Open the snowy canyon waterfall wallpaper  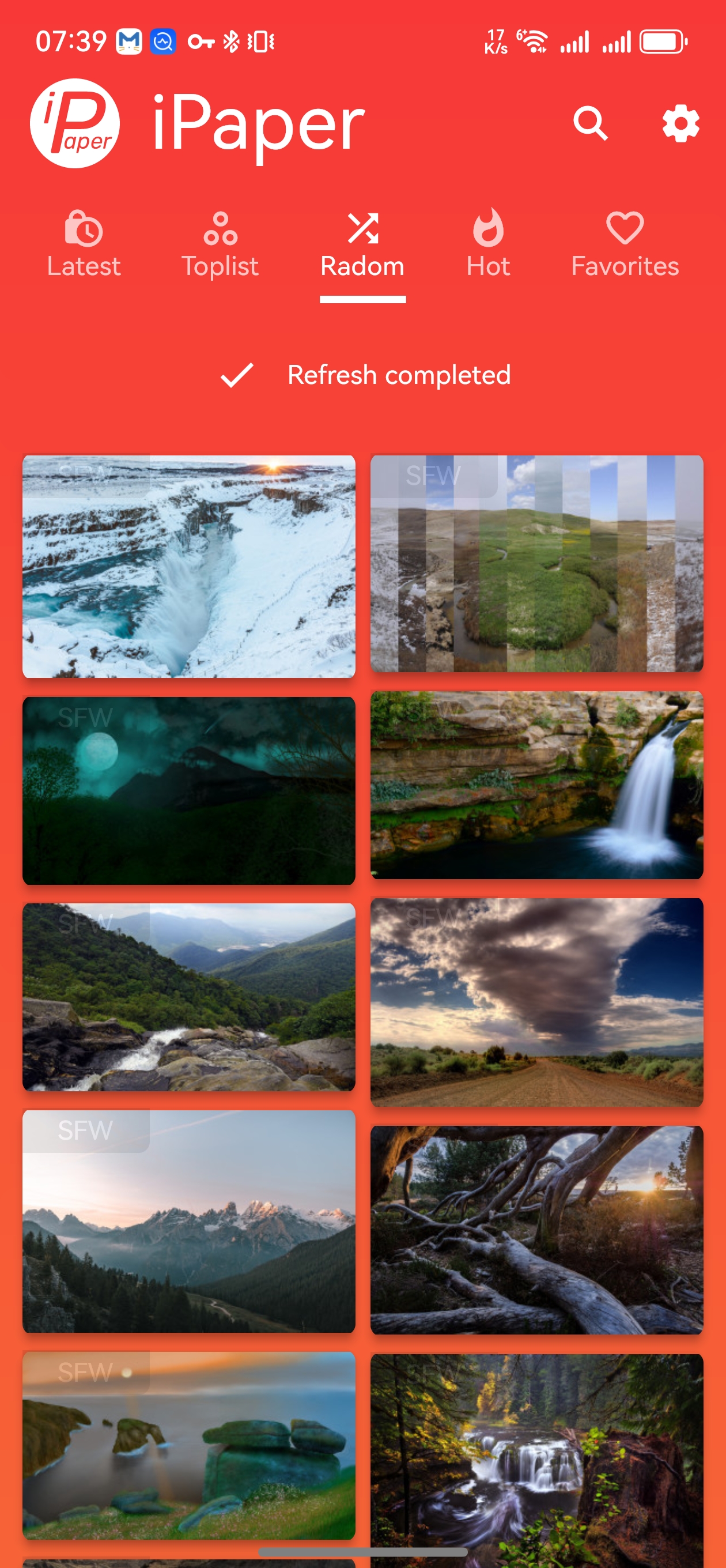(188, 566)
